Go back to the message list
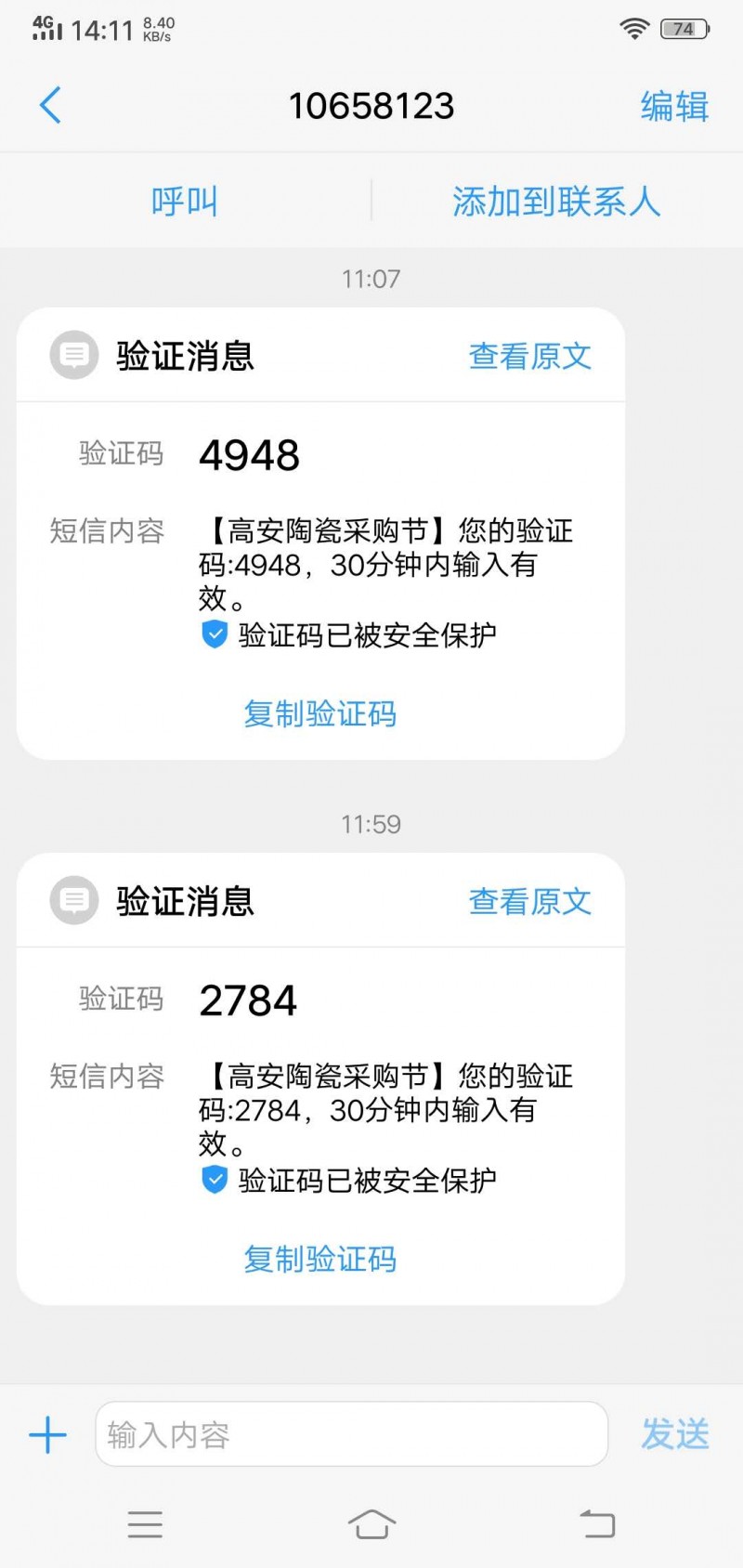The height and width of the screenshot is (1568, 743). click(51, 105)
